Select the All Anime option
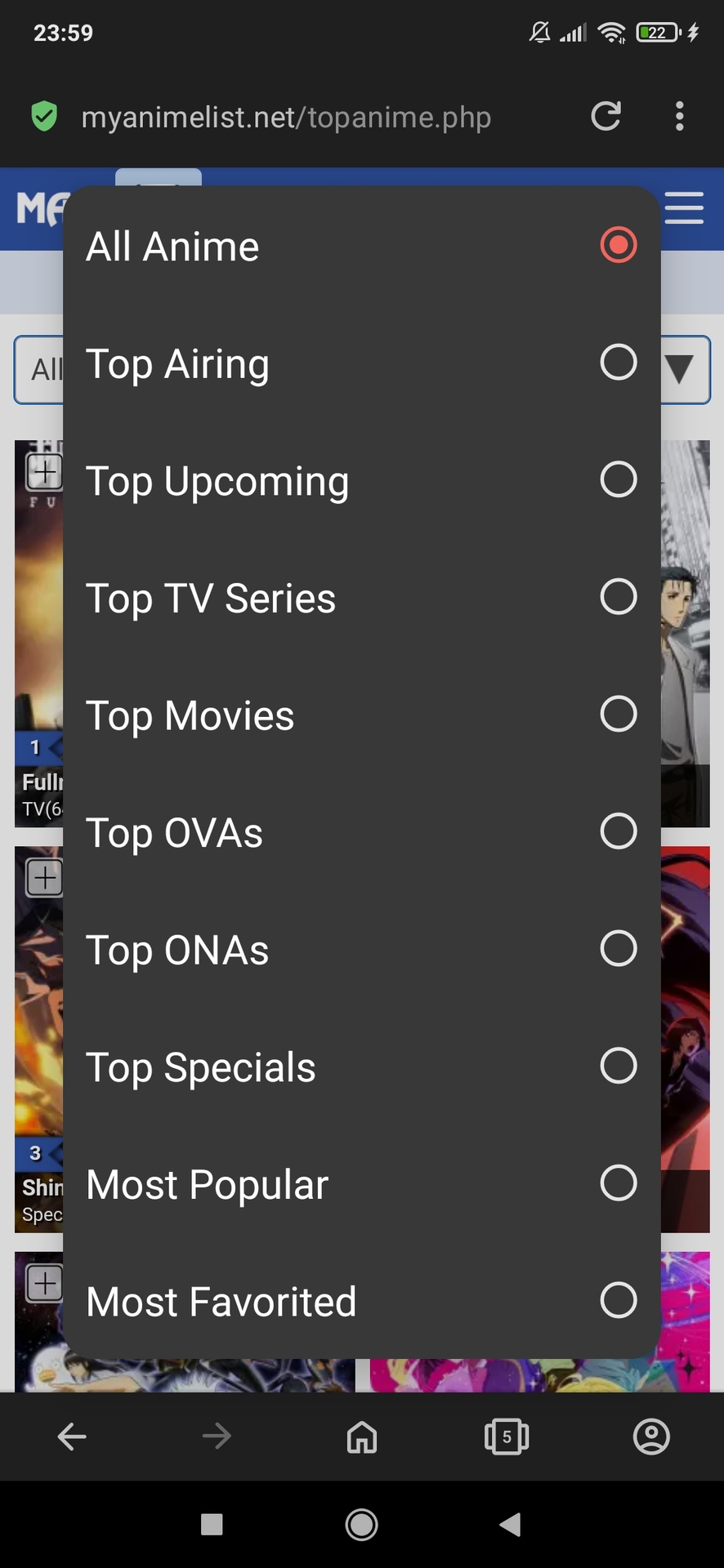Viewport: 724px width, 1568px height. pyautogui.click(x=361, y=246)
